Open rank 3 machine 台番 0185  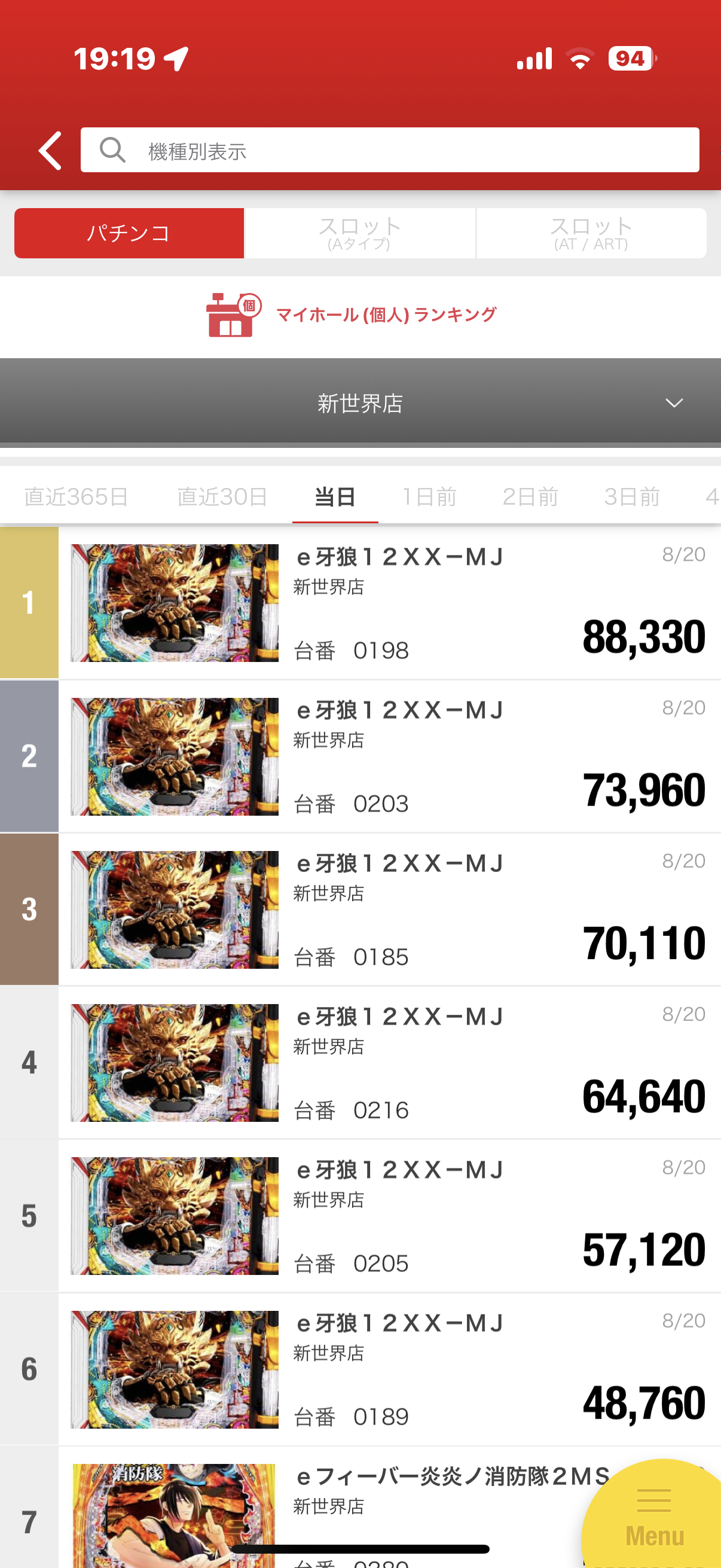coord(389,910)
